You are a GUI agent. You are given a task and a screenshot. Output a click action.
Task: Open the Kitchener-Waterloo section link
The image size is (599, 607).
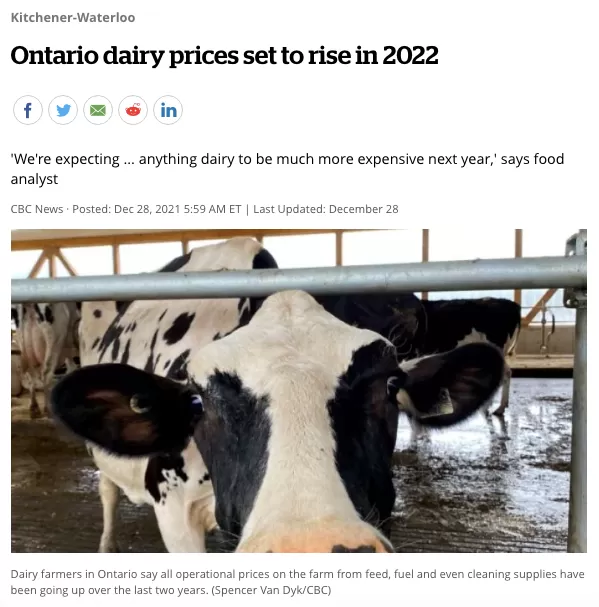[73, 17]
